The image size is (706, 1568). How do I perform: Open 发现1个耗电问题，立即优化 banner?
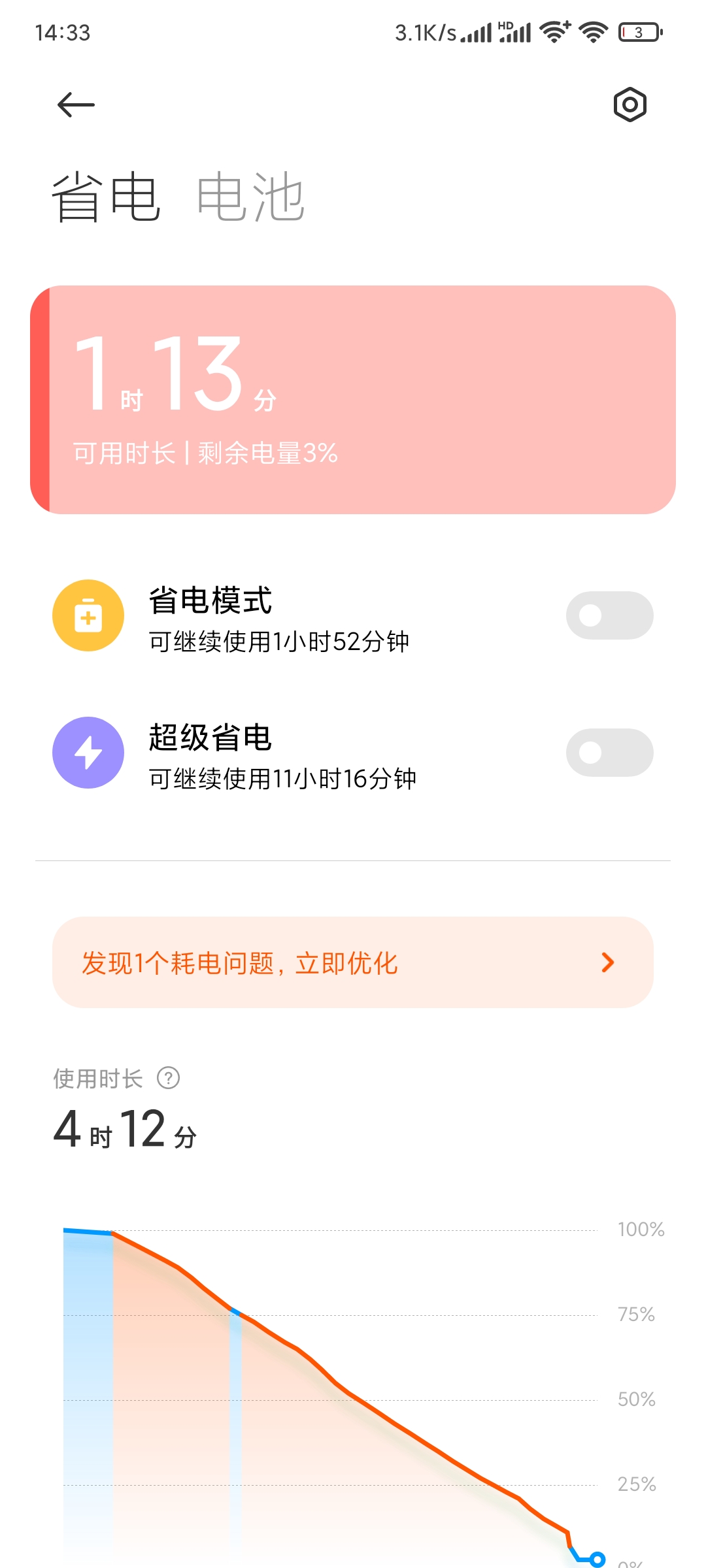pyautogui.click(x=353, y=962)
